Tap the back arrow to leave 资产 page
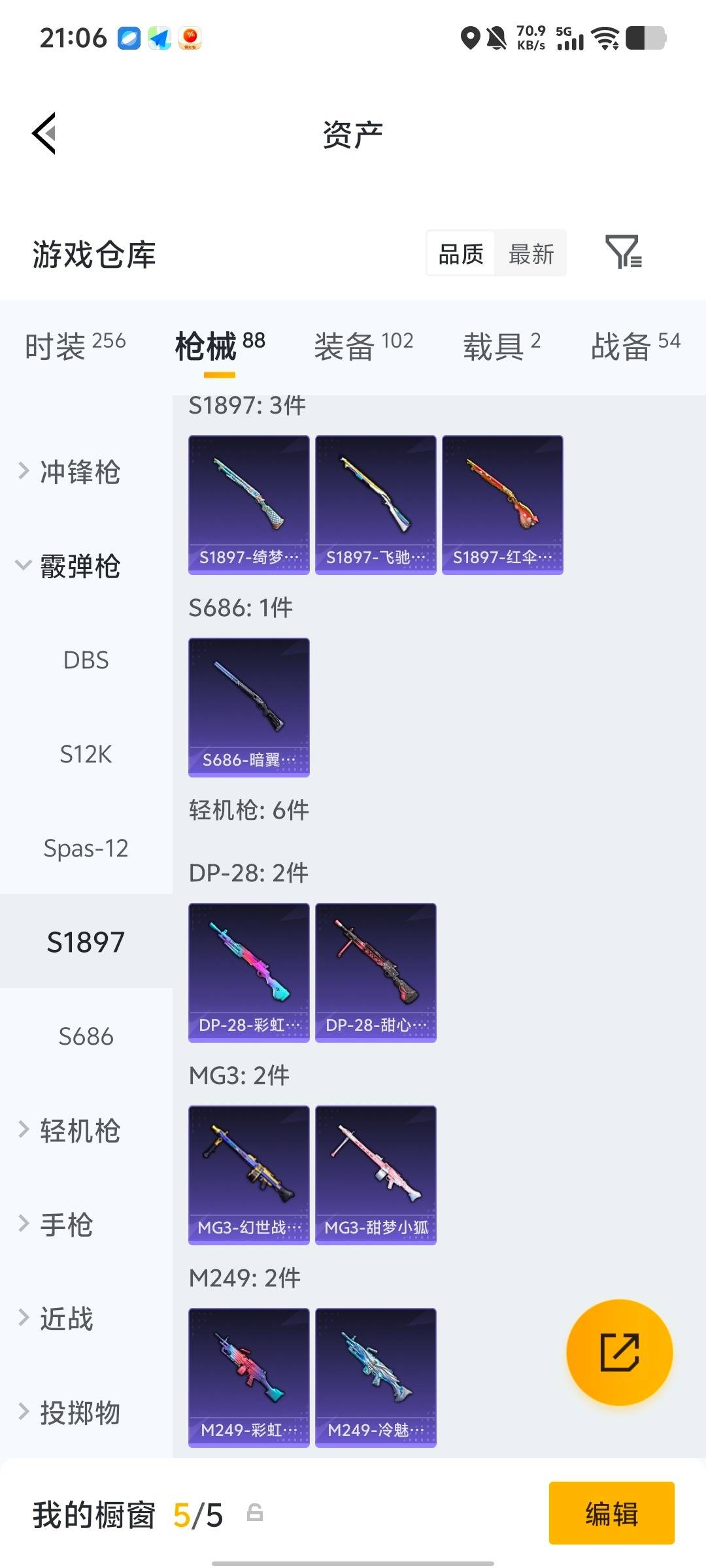This screenshot has width=706, height=1568. pos(43,133)
